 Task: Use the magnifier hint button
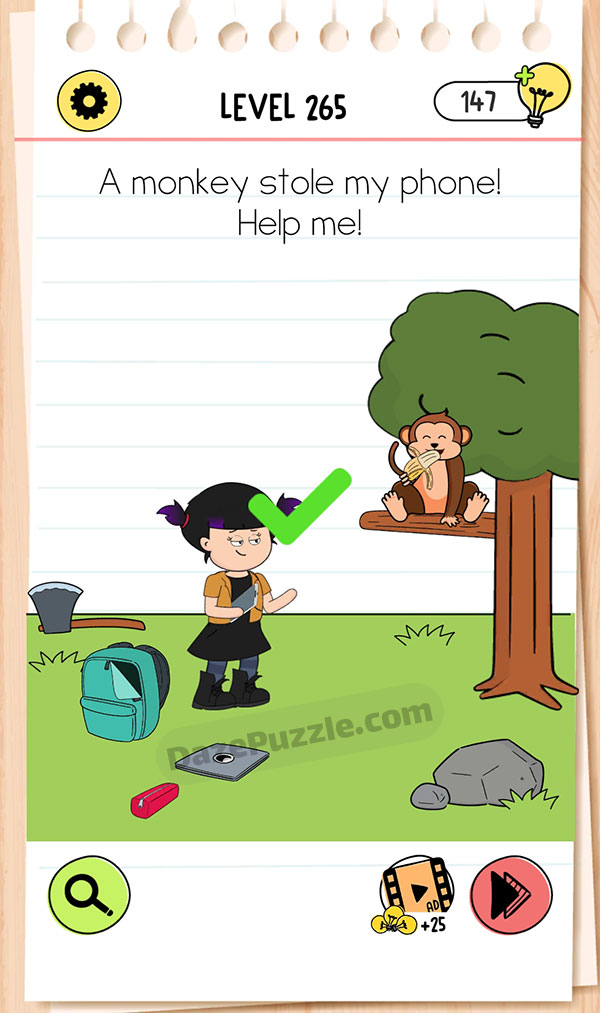pyautogui.click(x=89, y=895)
